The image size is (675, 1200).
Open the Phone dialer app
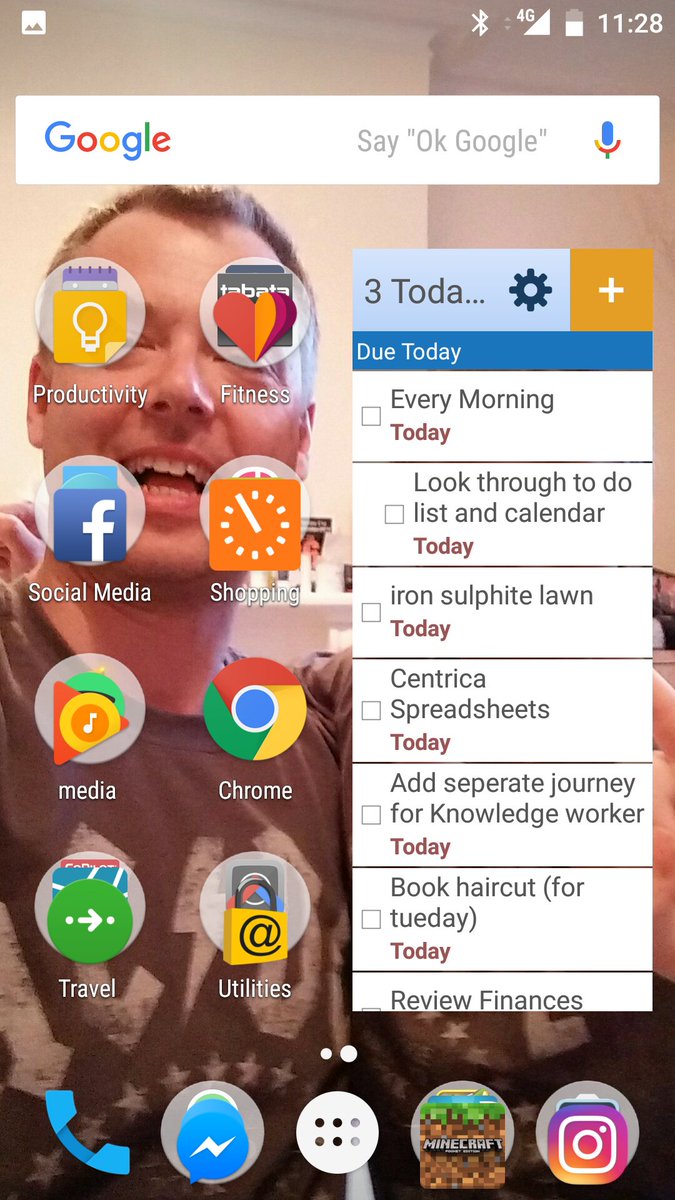pyautogui.click(x=86, y=1131)
